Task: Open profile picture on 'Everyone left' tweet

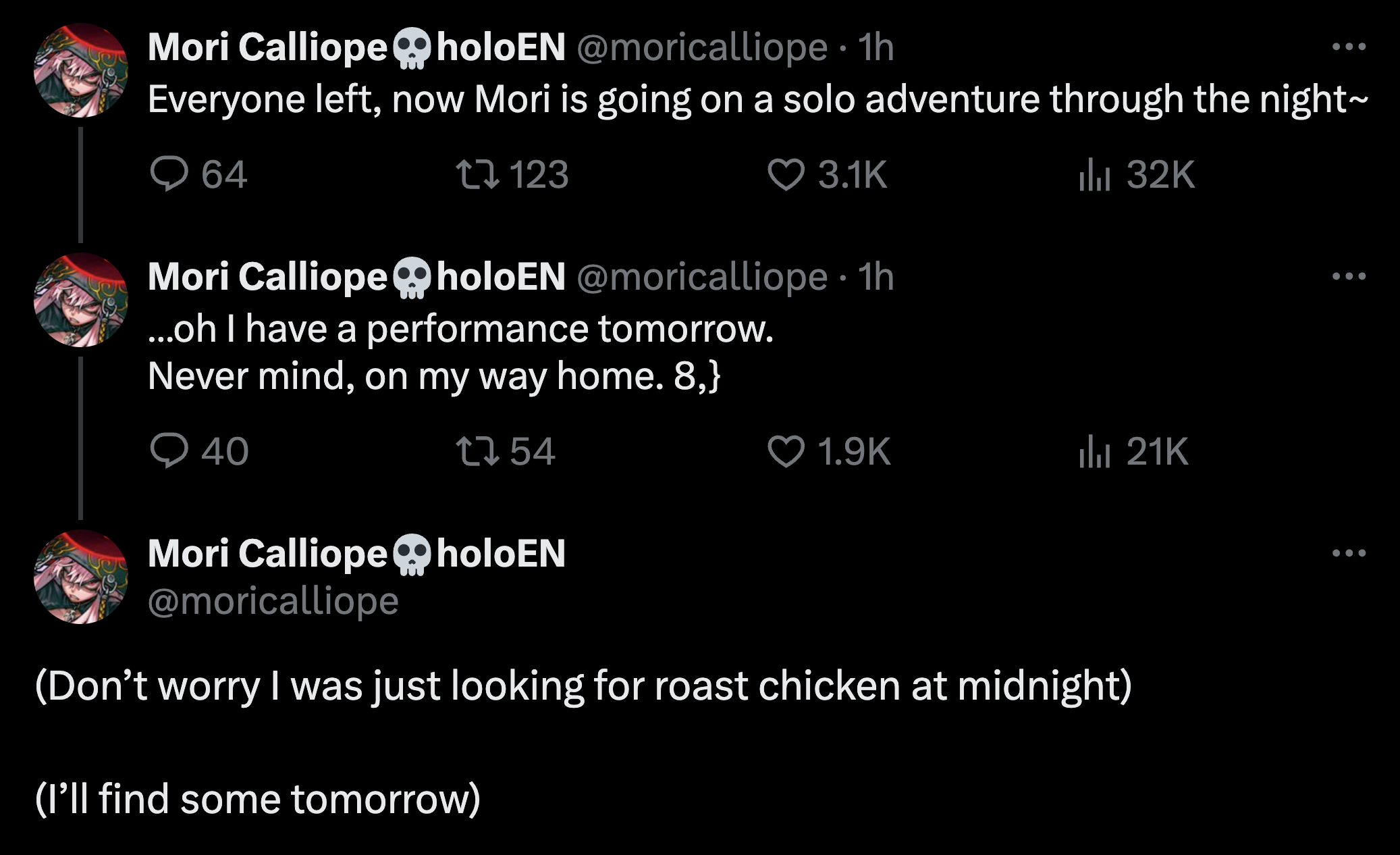Action: 81,70
